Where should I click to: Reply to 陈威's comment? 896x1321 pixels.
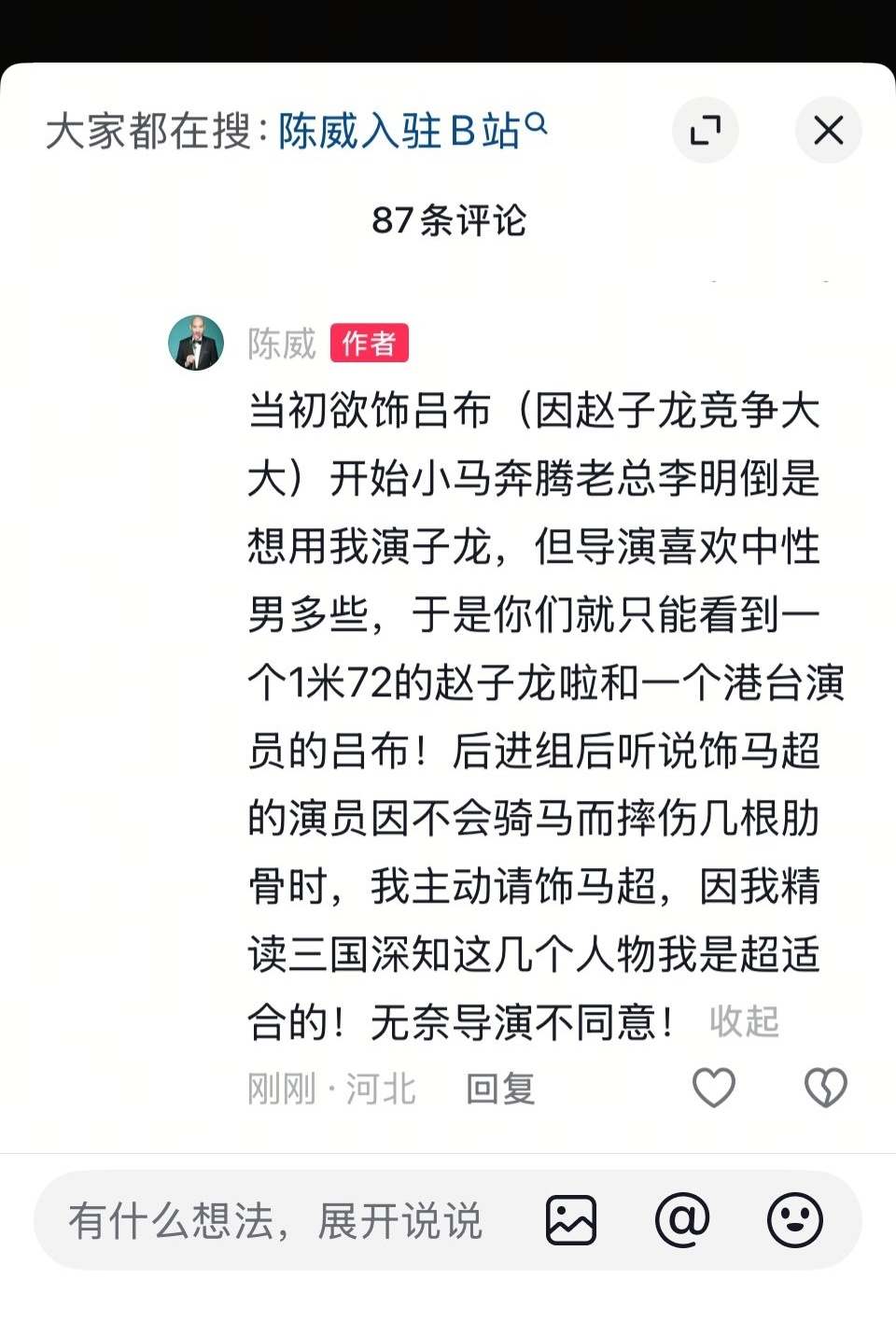tap(500, 1089)
